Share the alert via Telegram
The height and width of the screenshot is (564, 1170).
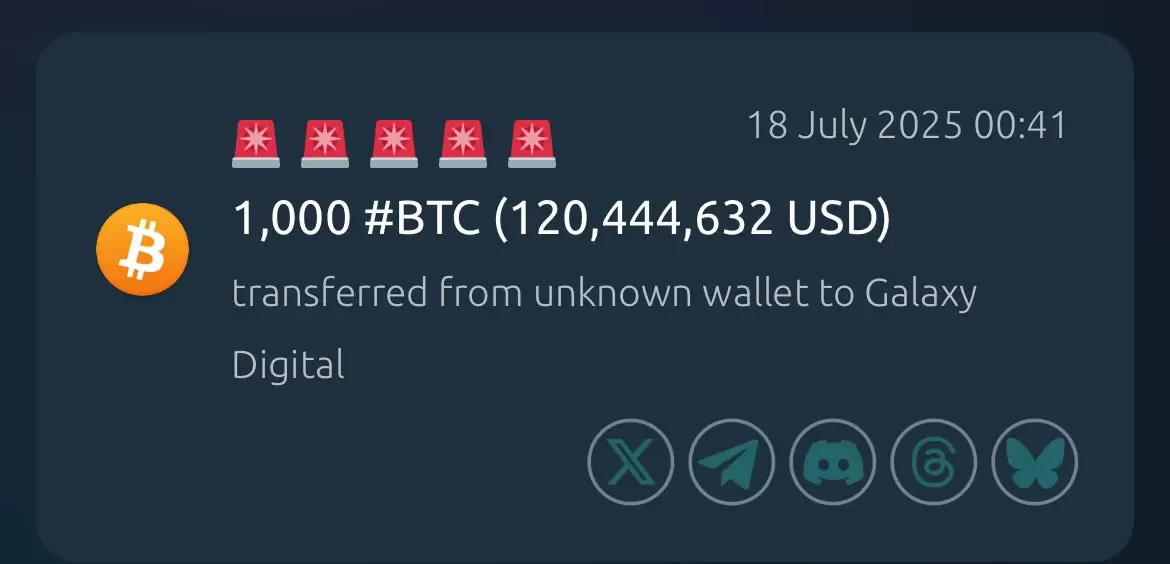tap(732, 463)
